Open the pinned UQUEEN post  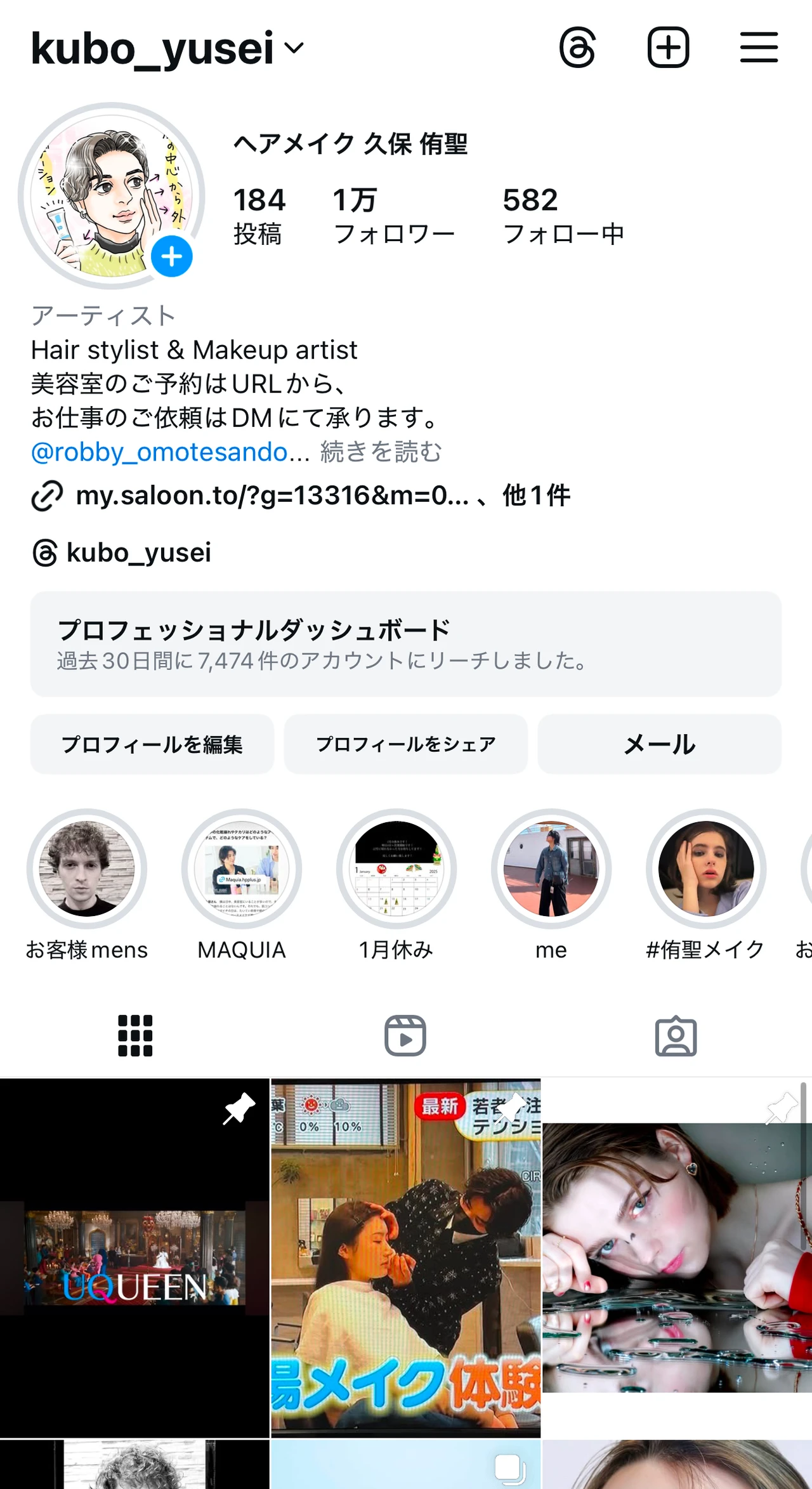click(134, 1257)
